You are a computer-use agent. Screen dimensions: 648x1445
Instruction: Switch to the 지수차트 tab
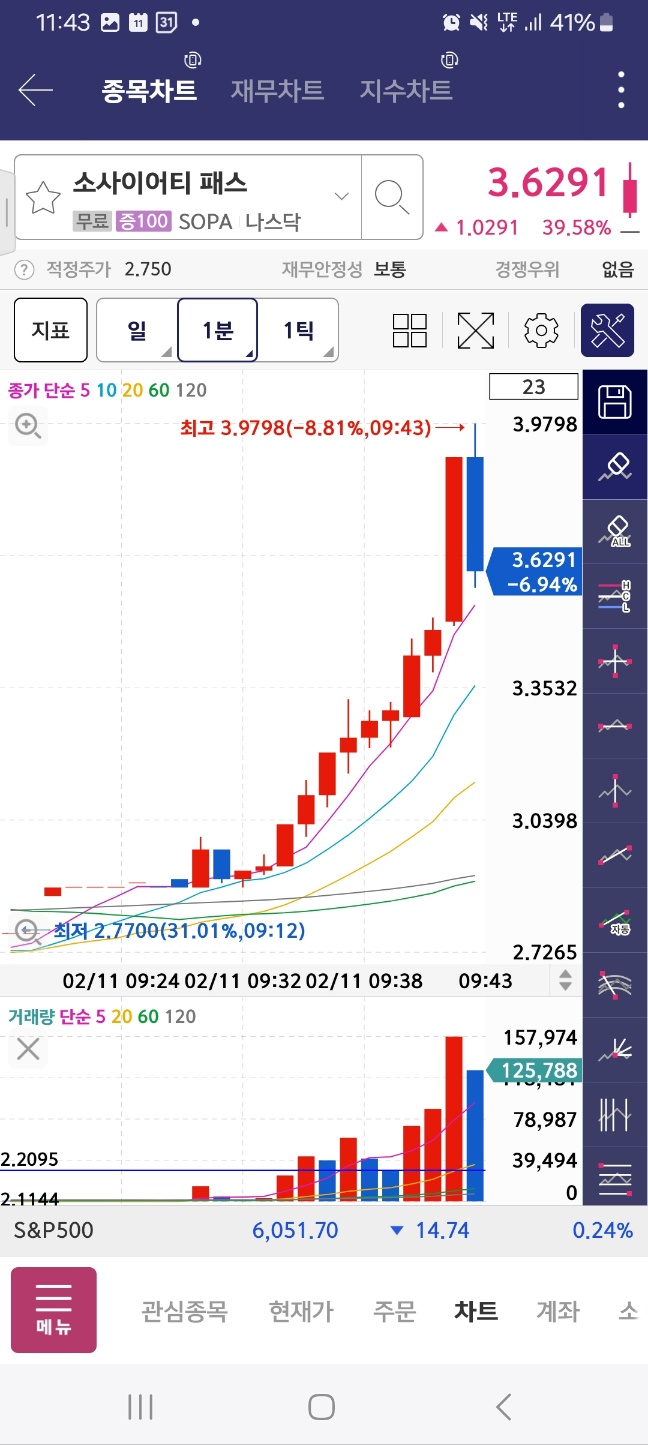pos(406,91)
